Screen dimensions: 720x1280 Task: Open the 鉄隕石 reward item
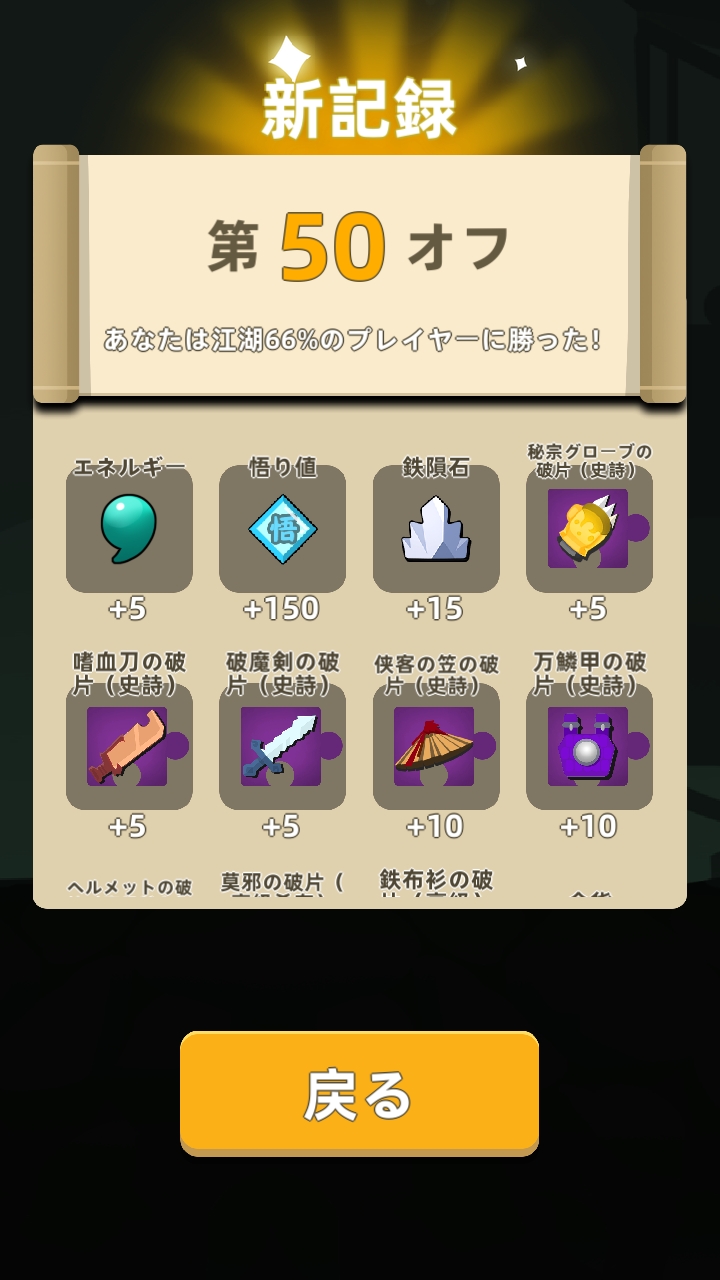pyautogui.click(x=436, y=528)
